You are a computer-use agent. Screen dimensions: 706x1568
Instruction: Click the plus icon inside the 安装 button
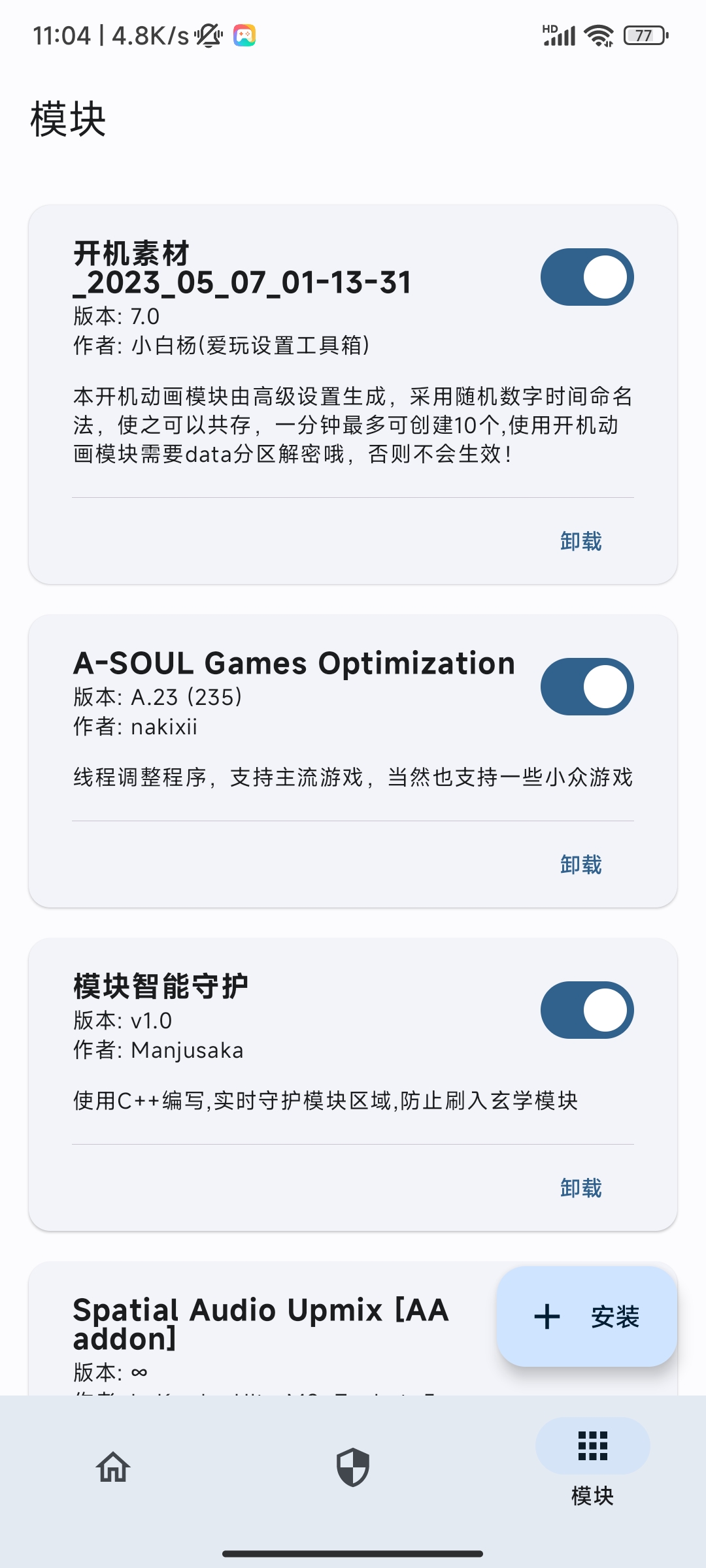click(x=548, y=1317)
